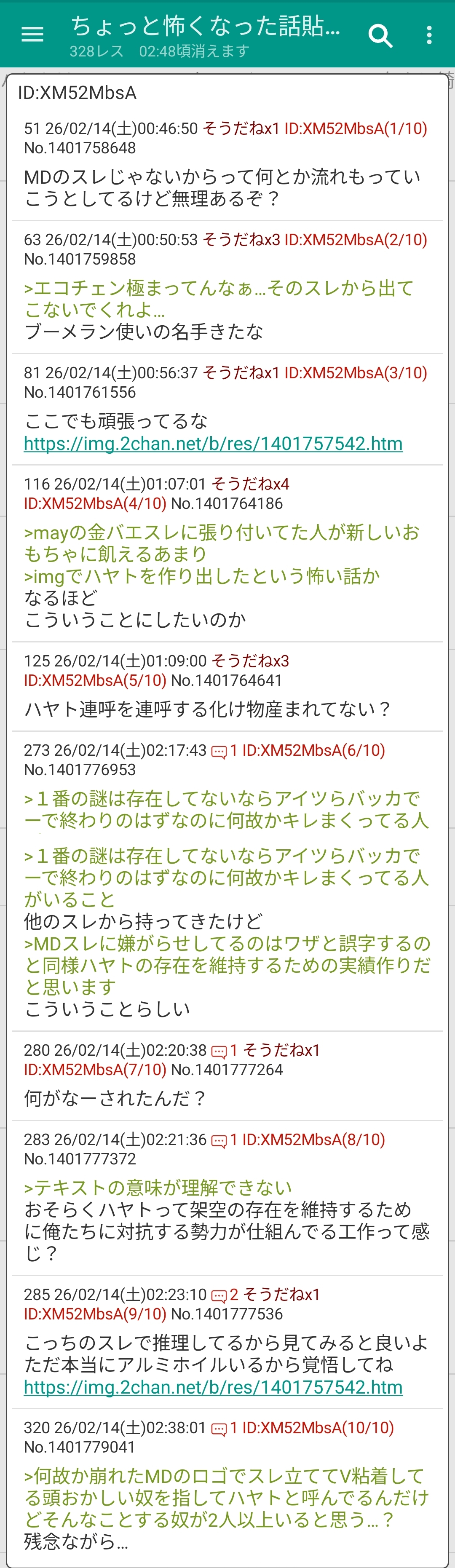
Task: Open the 2chan link in post 285
Action: click(213, 1387)
